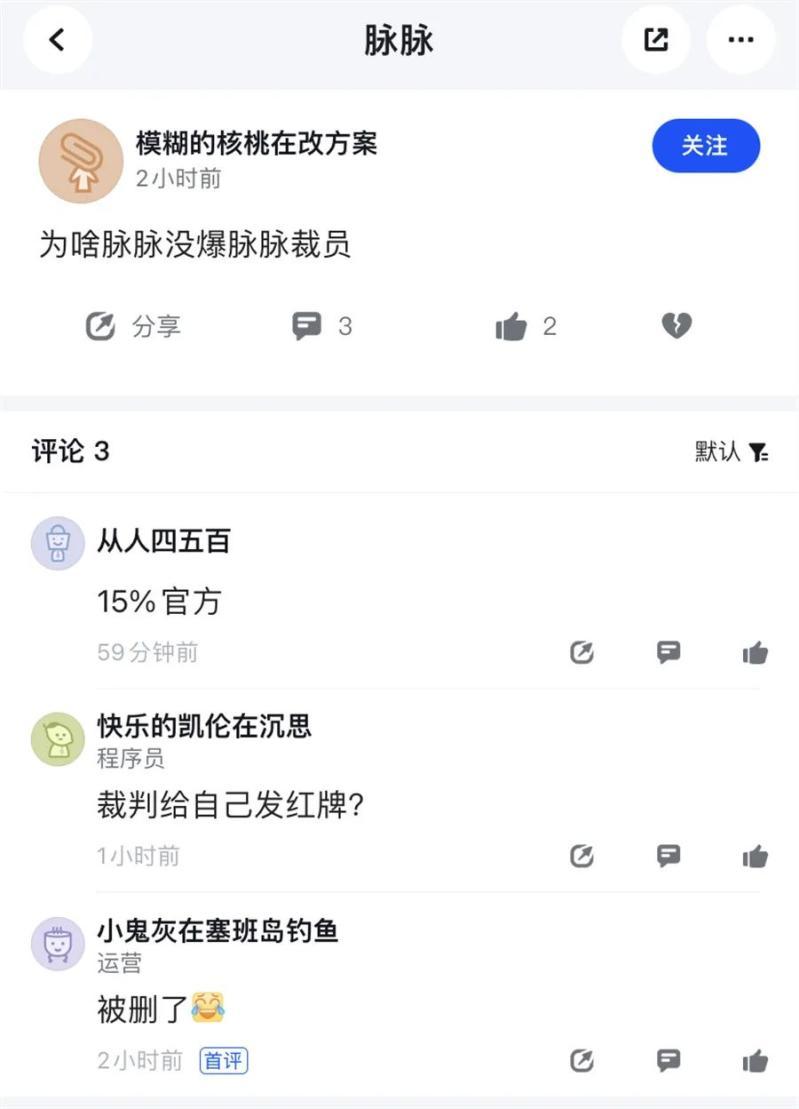Like the post with thumbs-up showing 2
799x1109 pixels.
[525, 326]
